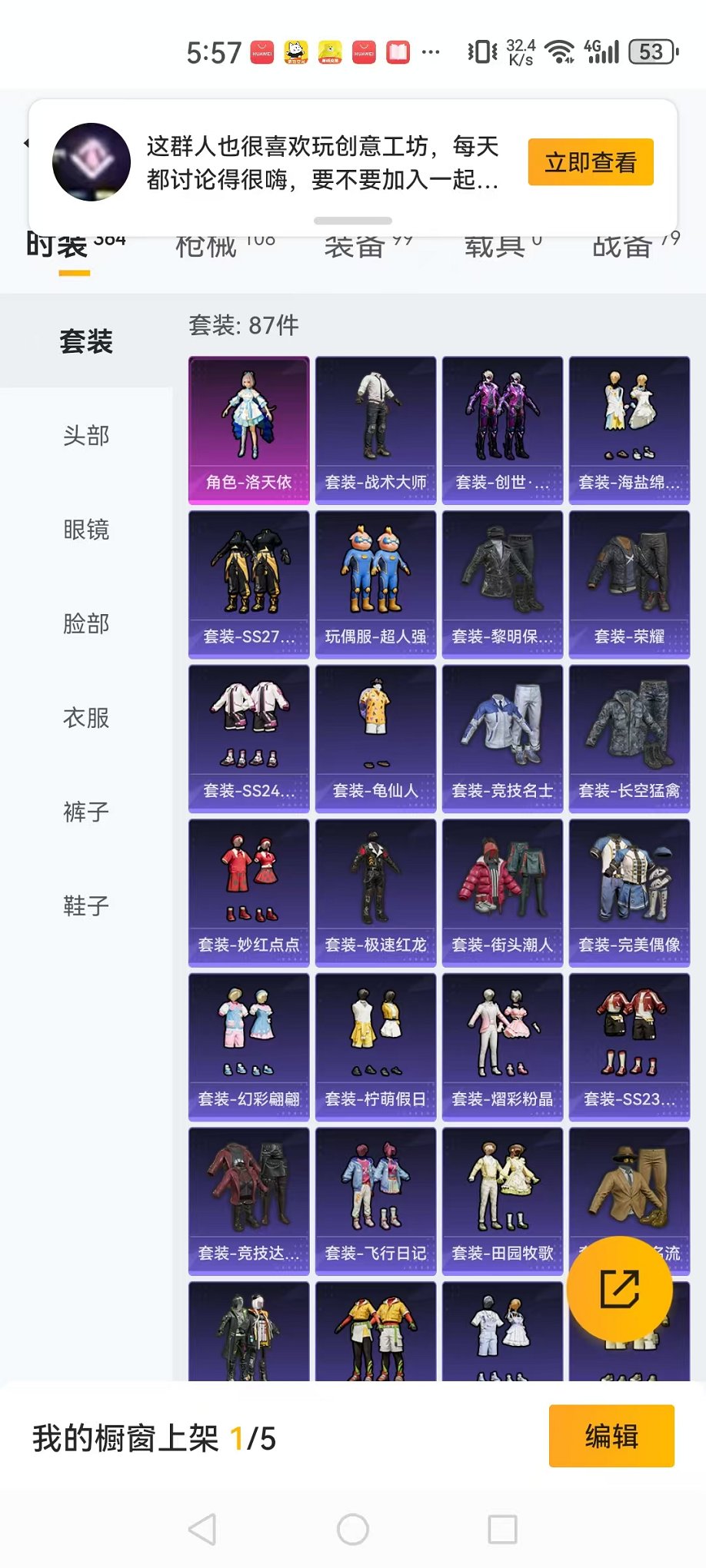Screen dimensions: 706x1568
Task: Open the 套装-龟仙人 item
Action: click(x=375, y=739)
